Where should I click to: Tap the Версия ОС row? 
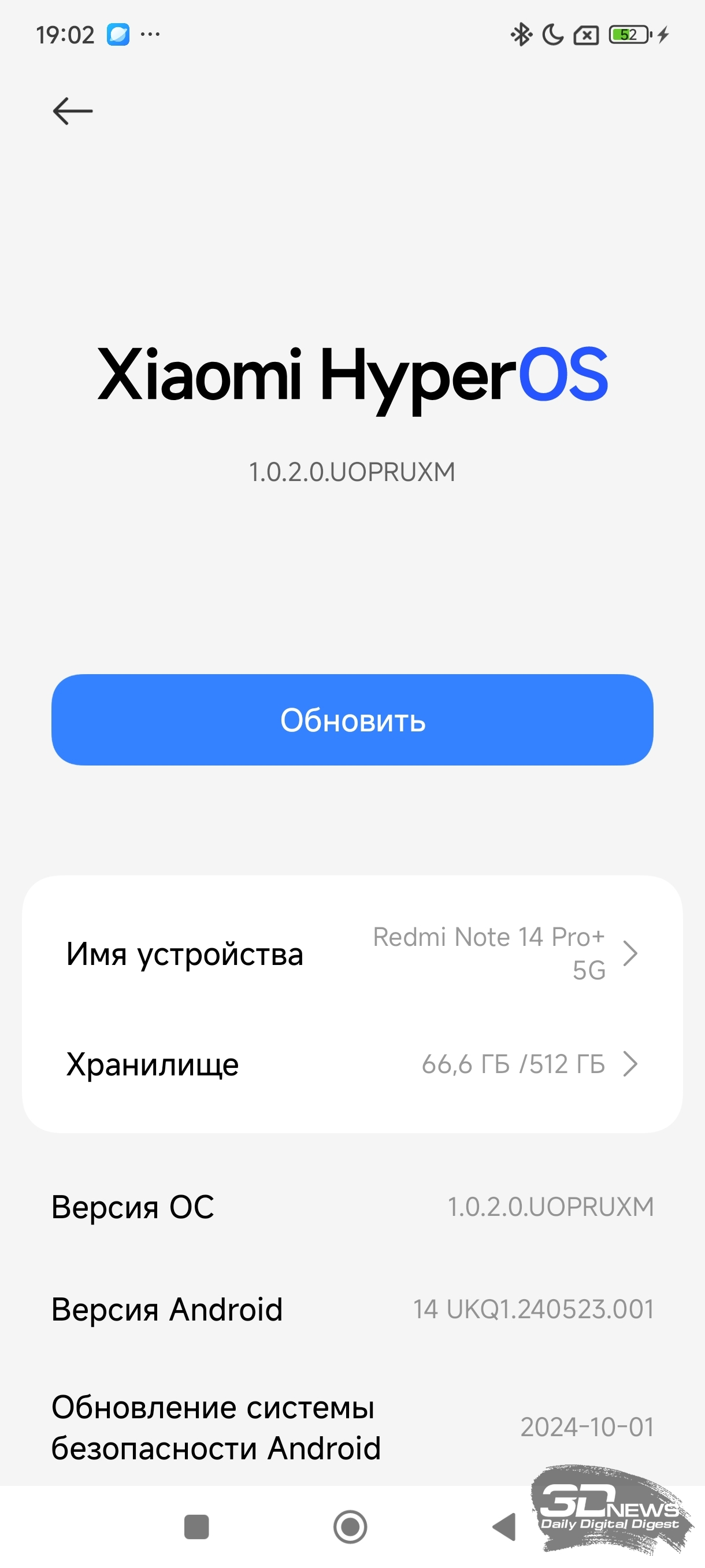click(352, 1207)
